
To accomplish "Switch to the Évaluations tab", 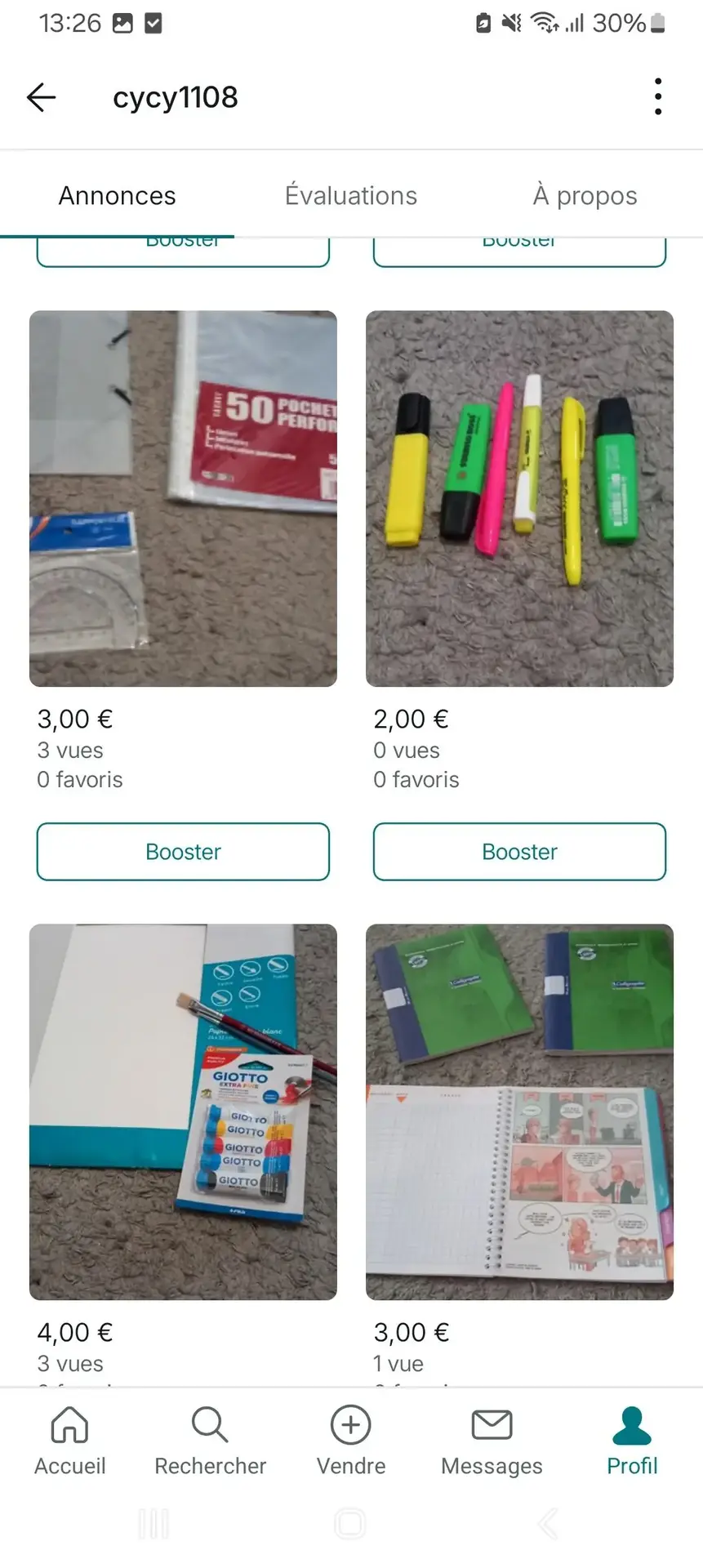I will pyautogui.click(x=351, y=196).
